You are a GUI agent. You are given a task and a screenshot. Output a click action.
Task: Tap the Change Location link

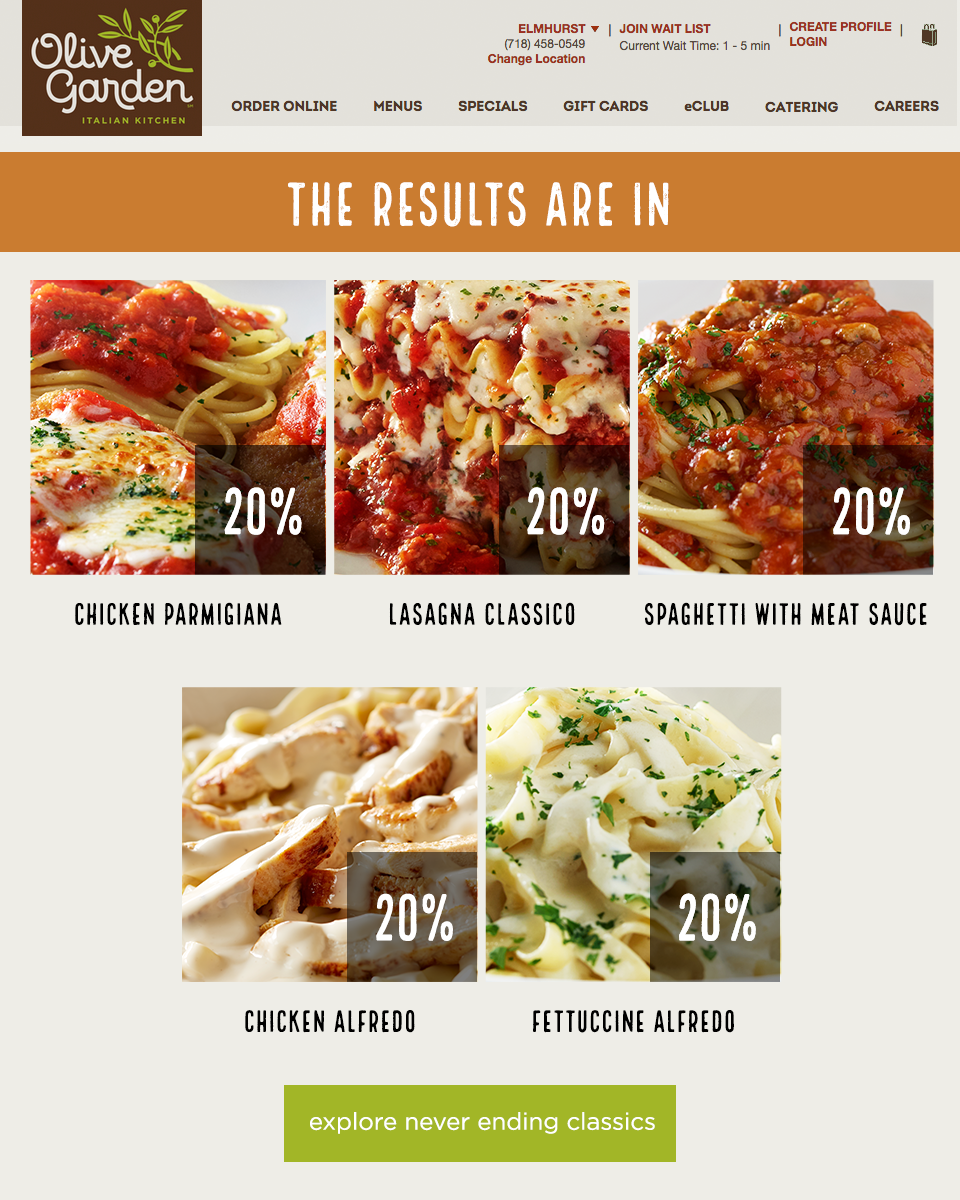(537, 59)
